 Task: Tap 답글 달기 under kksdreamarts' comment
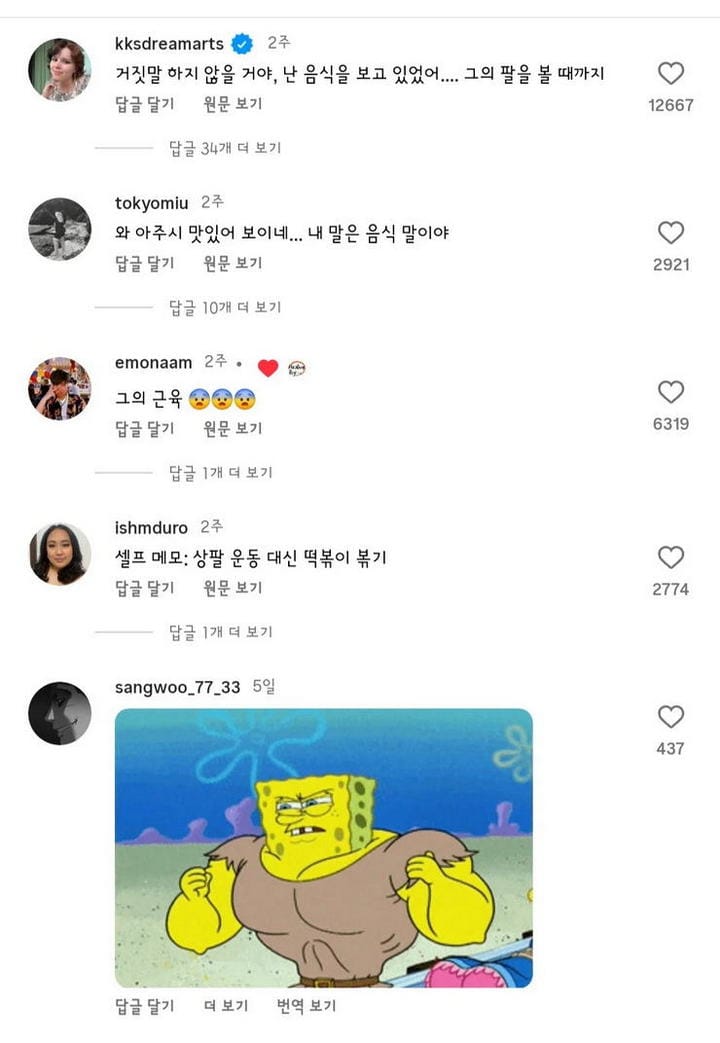(x=144, y=104)
